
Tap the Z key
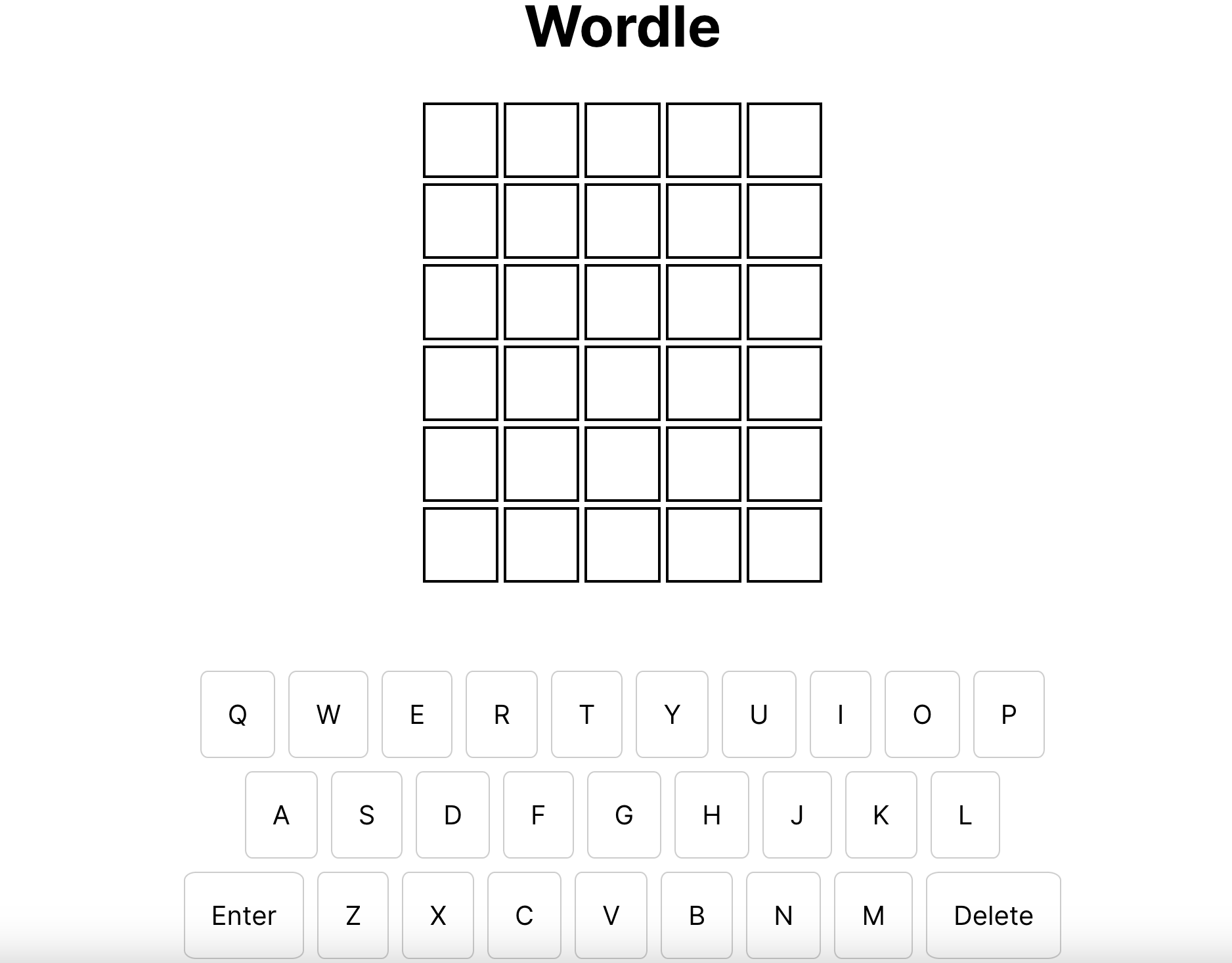pos(353,915)
